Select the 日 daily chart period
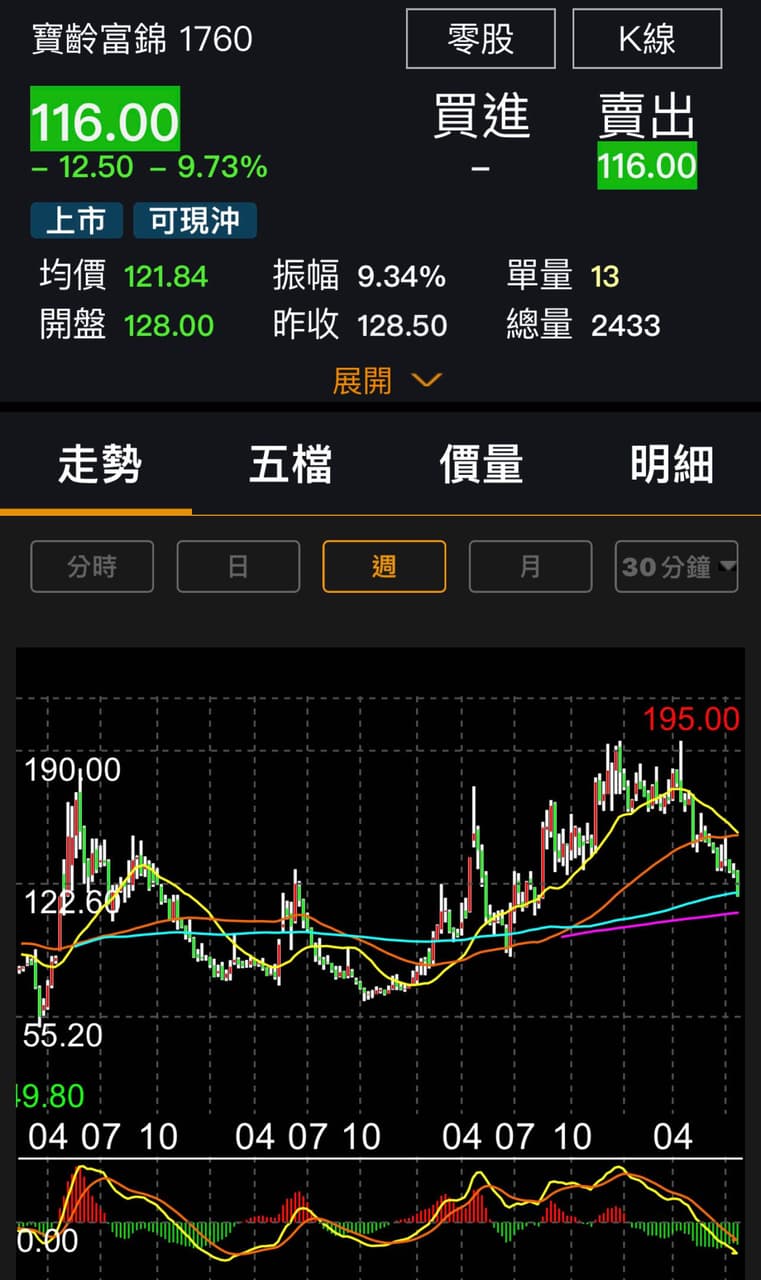The height and width of the screenshot is (1280, 761). 238,567
